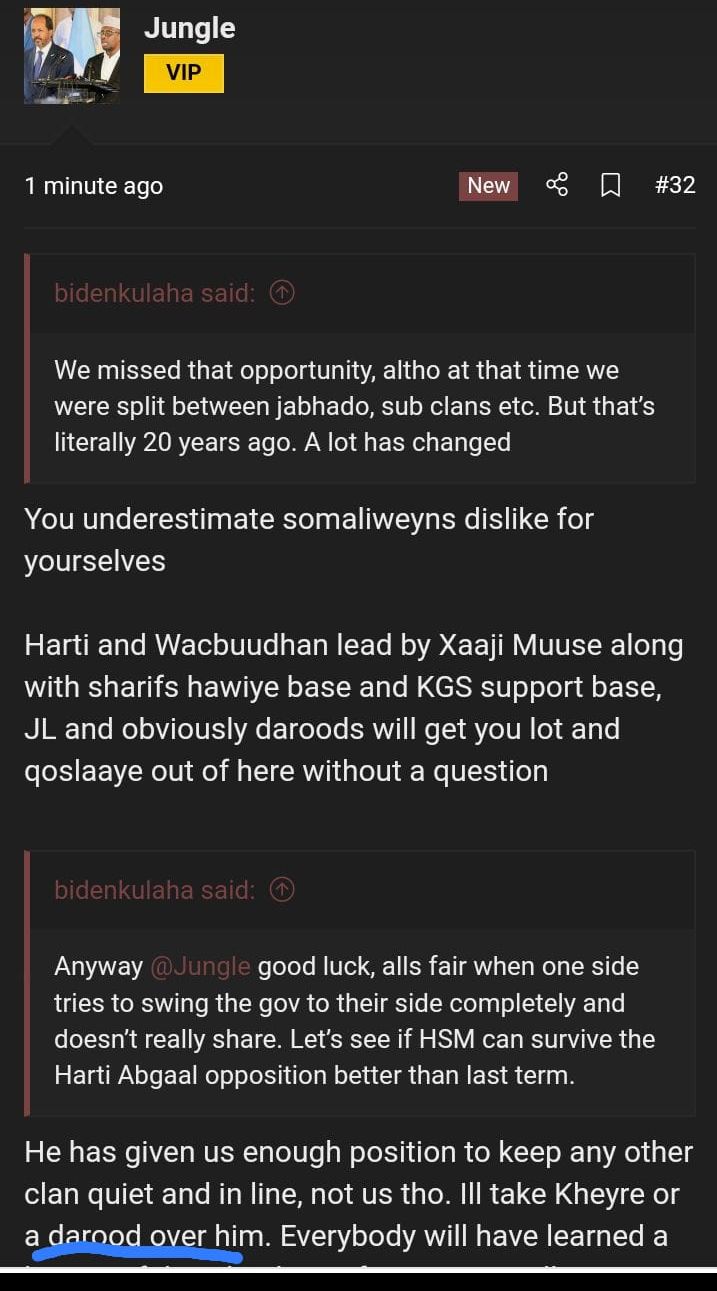717x1291 pixels.
Task: Bookmark this post
Action: click(x=610, y=185)
